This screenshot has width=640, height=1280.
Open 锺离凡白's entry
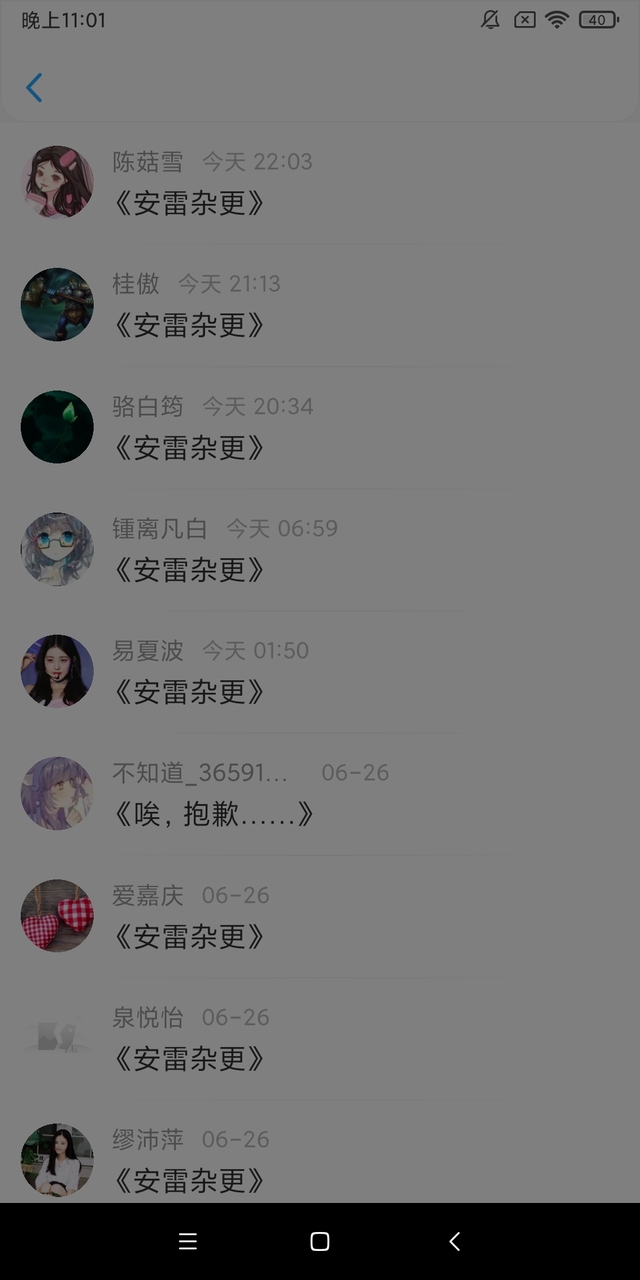pyautogui.click(x=320, y=549)
